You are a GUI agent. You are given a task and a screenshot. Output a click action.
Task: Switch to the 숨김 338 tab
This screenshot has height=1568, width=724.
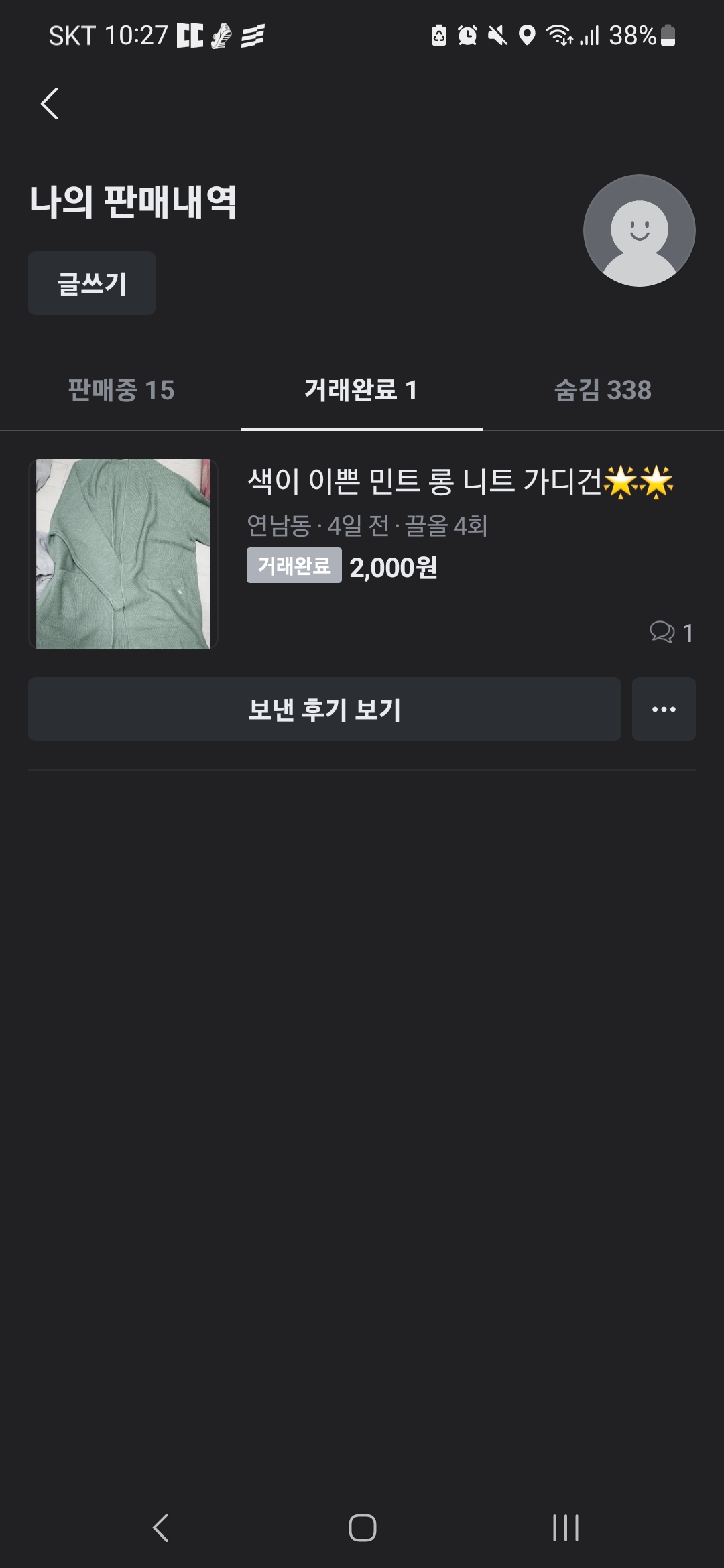pyautogui.click(x=603, y=390)
